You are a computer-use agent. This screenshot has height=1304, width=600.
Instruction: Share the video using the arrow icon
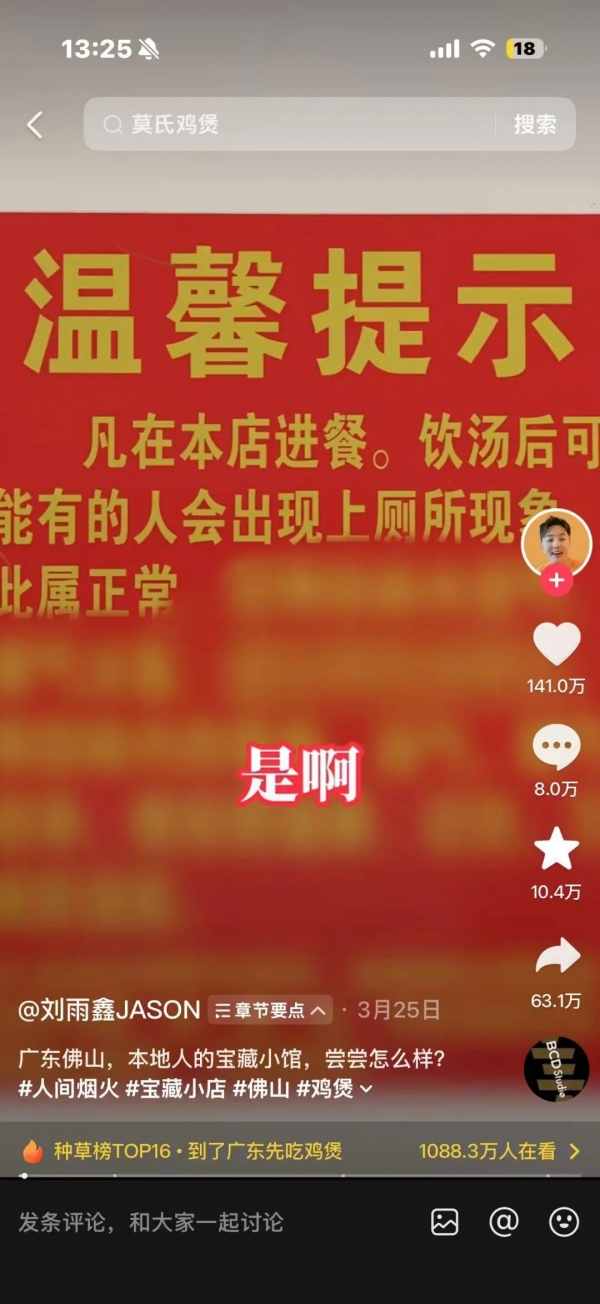tap(556, 956)
